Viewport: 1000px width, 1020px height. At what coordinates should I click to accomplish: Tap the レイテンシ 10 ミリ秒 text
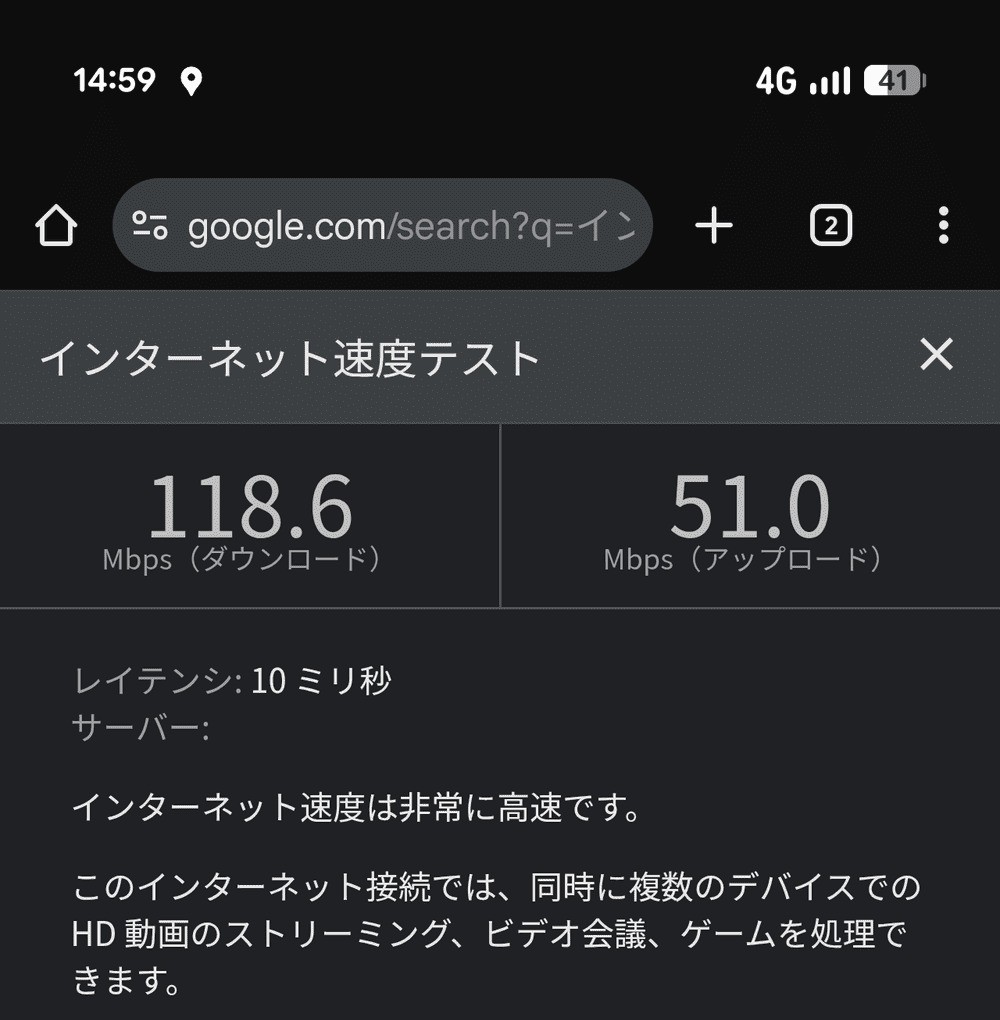tap(235, 681)
